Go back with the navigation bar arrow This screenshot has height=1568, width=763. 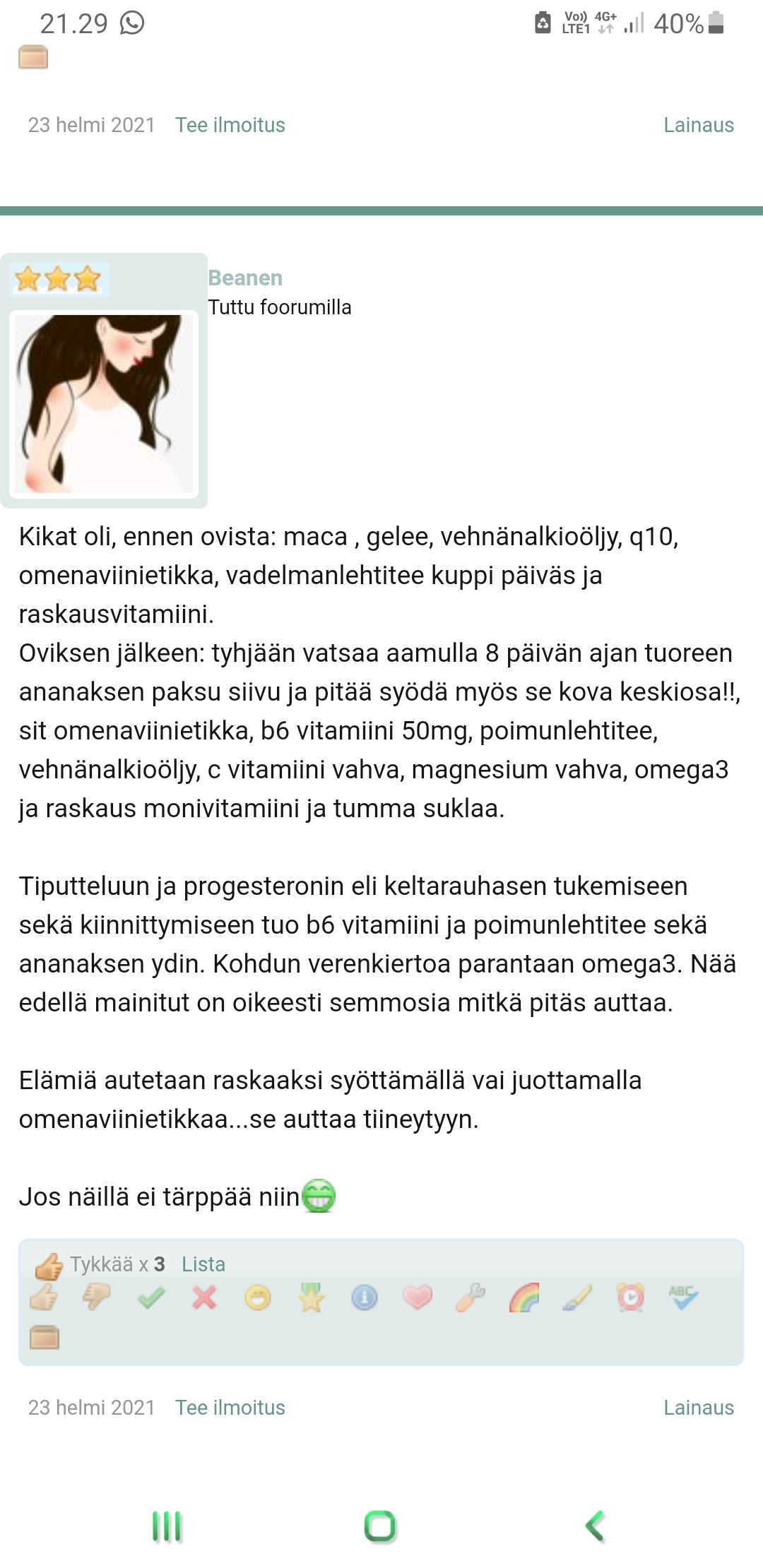tap(595, 1526)
